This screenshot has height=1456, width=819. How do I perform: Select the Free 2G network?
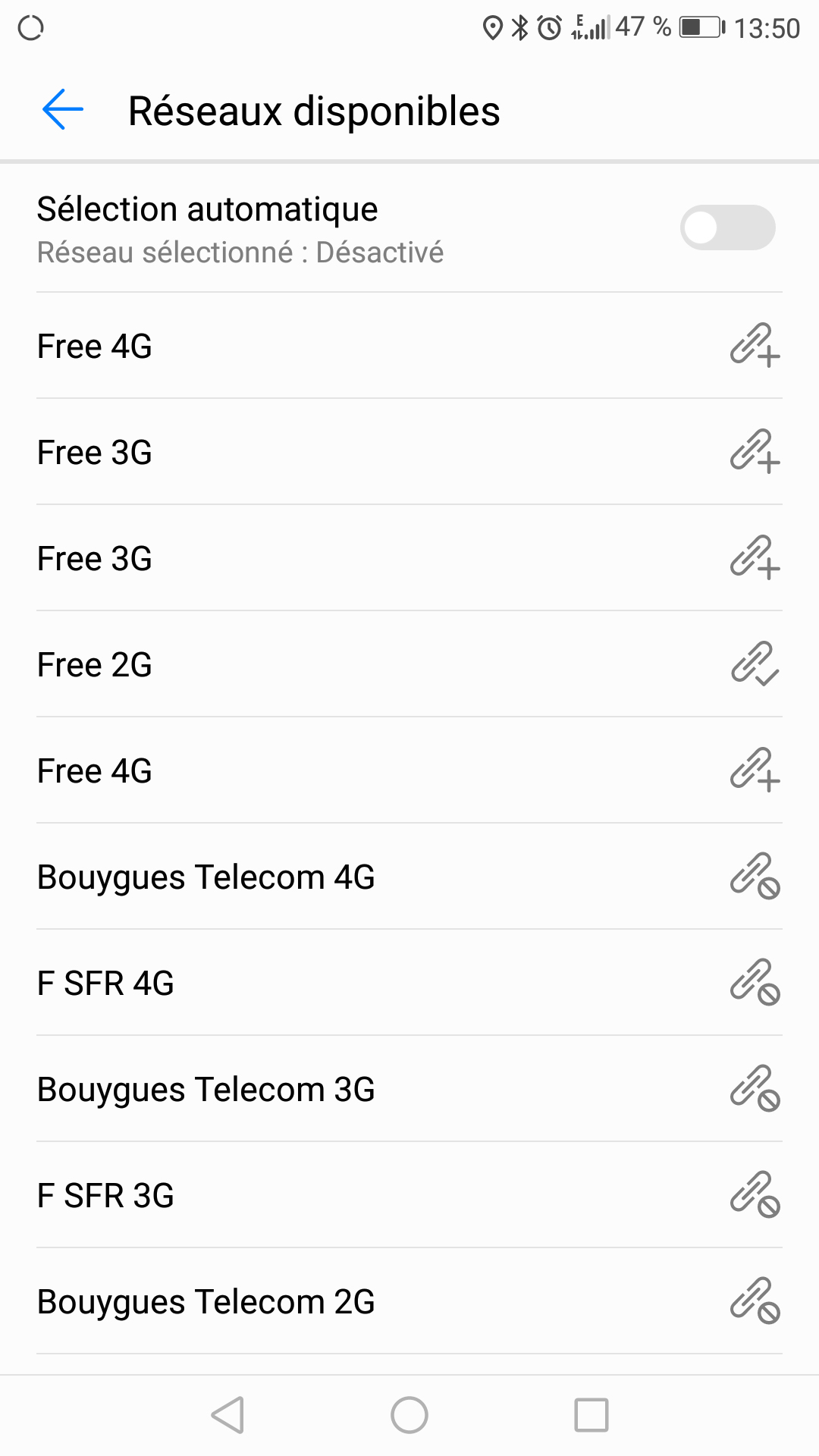coord(409,664)
